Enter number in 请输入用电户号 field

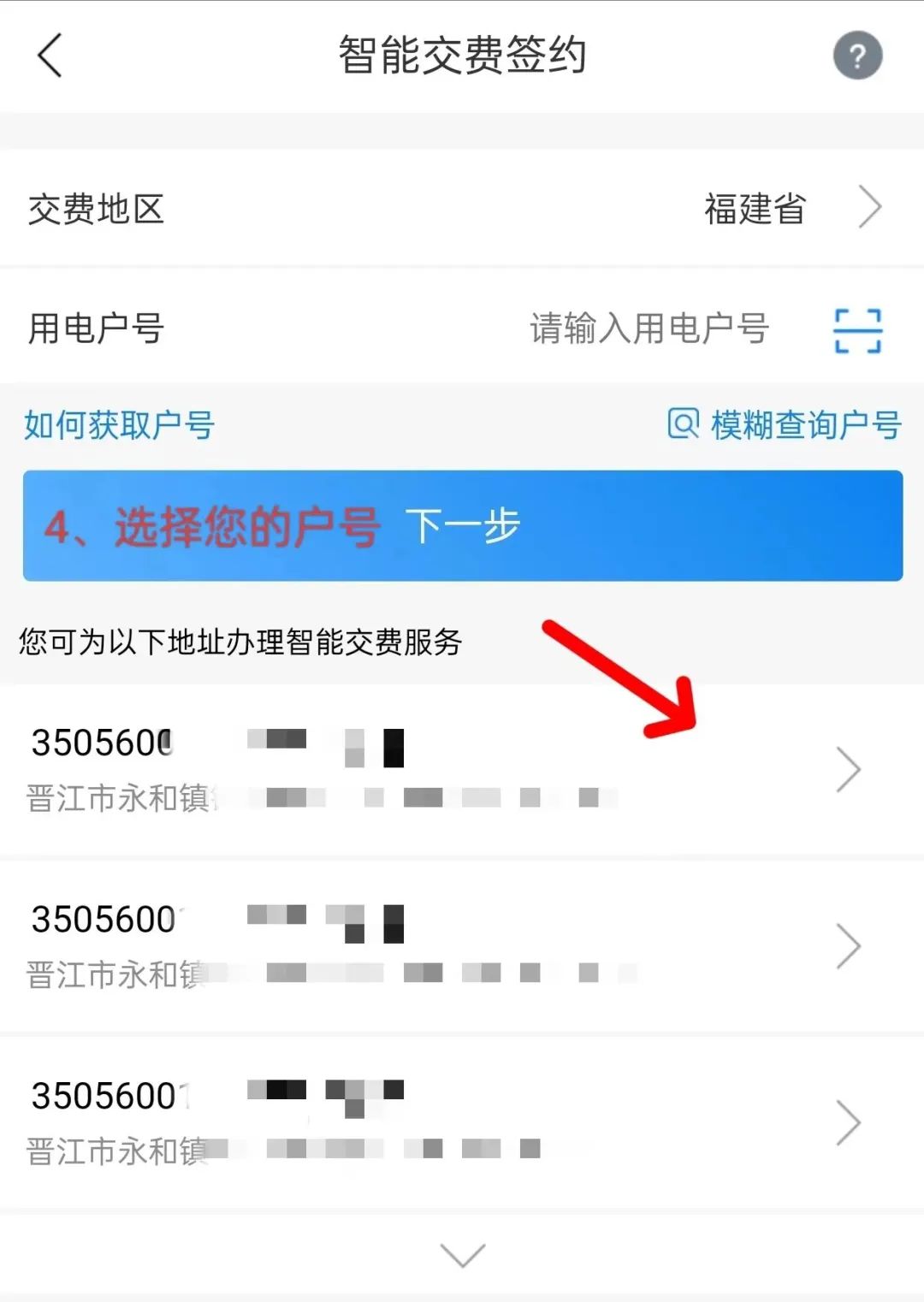coord(649,328)
